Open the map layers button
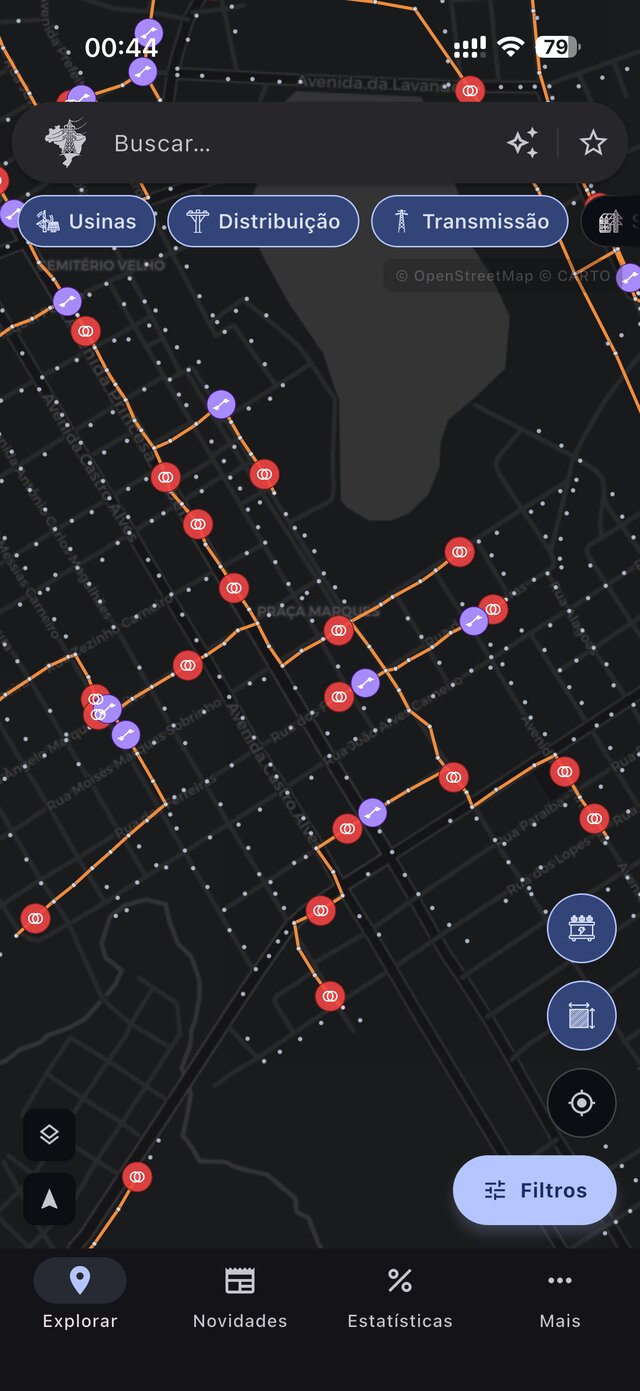Viewport: 640px width, 1391px height. (x=49, y=1135)
